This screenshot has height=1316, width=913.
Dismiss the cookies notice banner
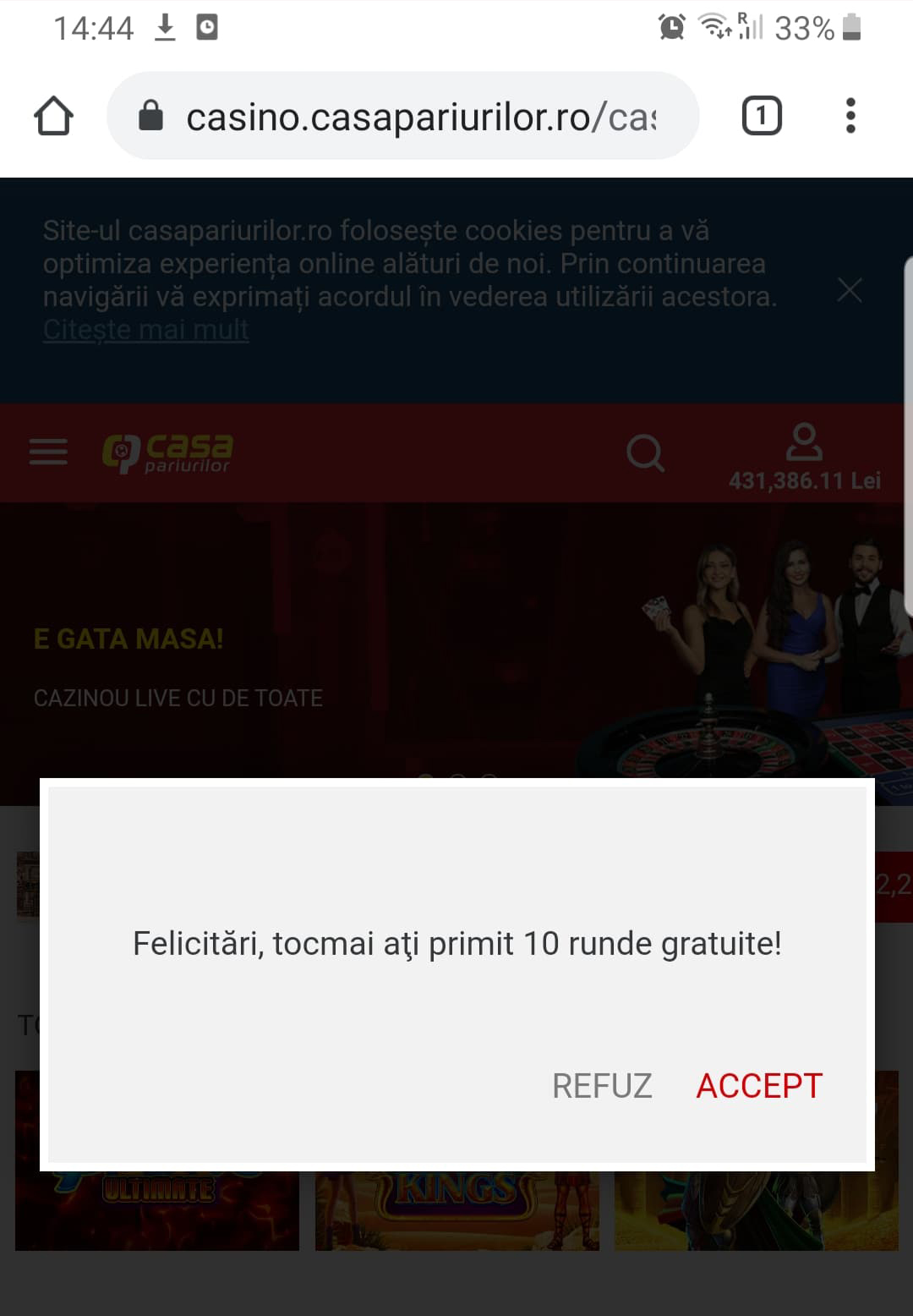tap(849, 290)
